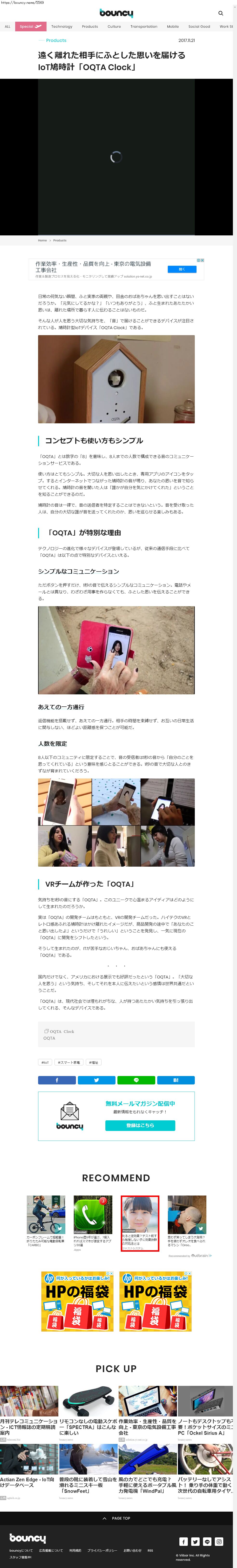
Task: Open the Products breadcrumb link
Action: point(60,240)
